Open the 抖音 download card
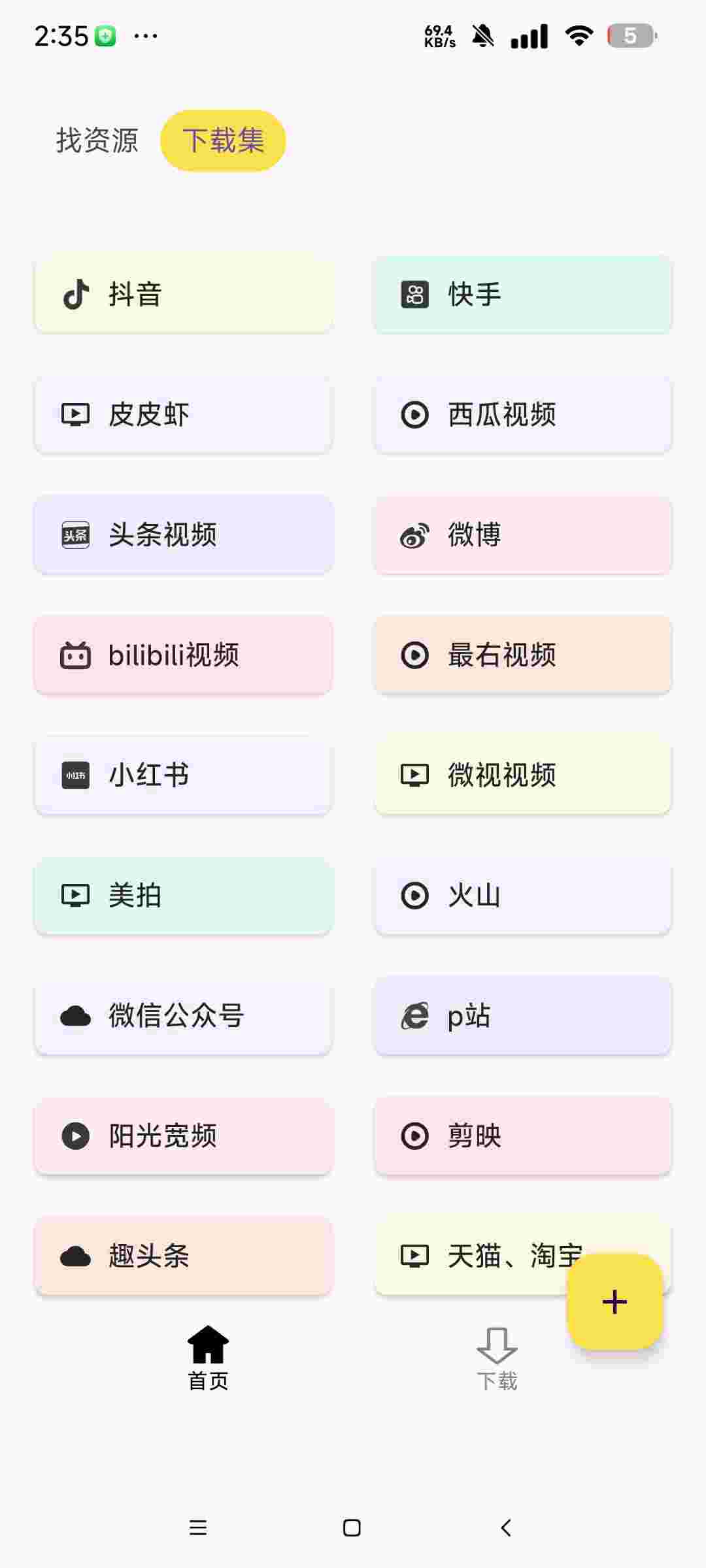 click(x=183, y=294)
